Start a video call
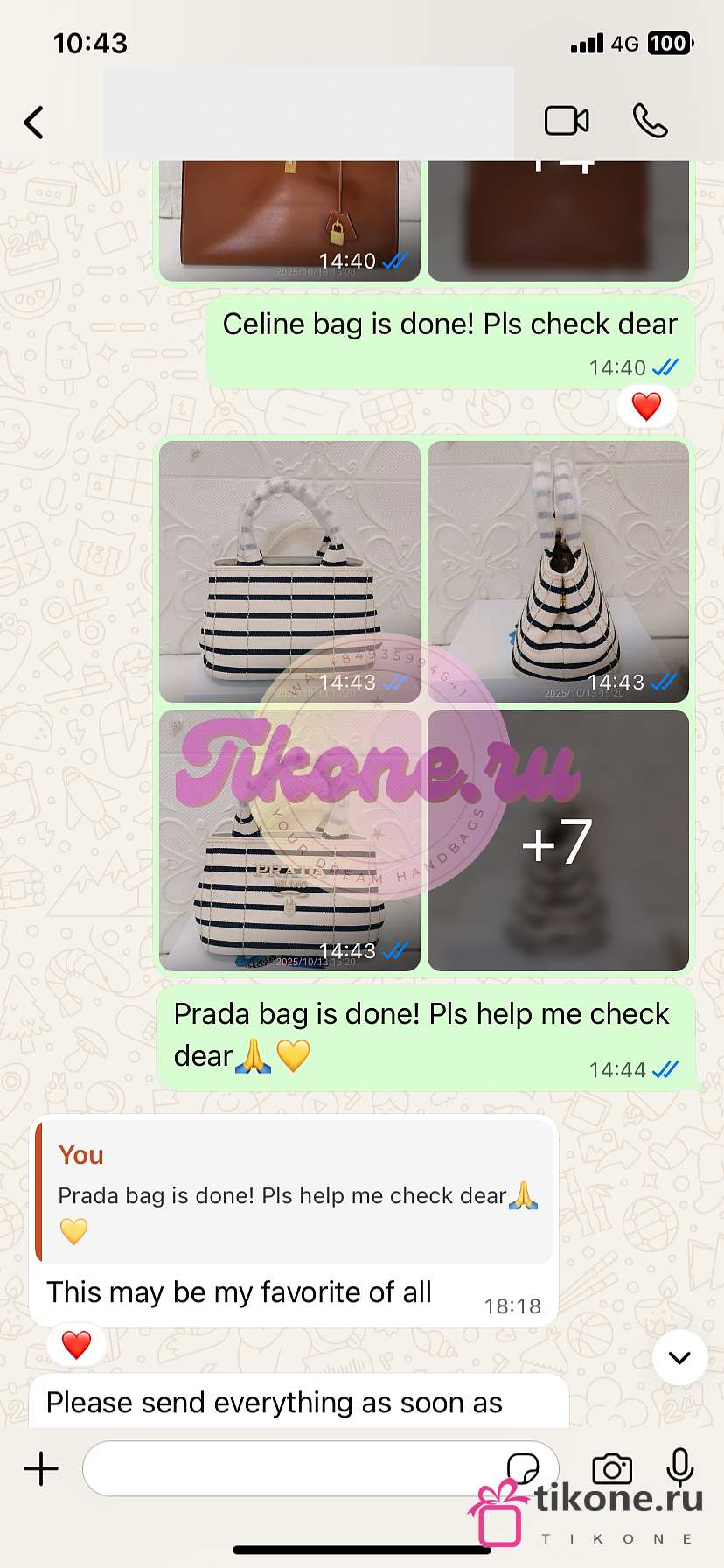Screen dimensions: 724x1568 [567, 121]
